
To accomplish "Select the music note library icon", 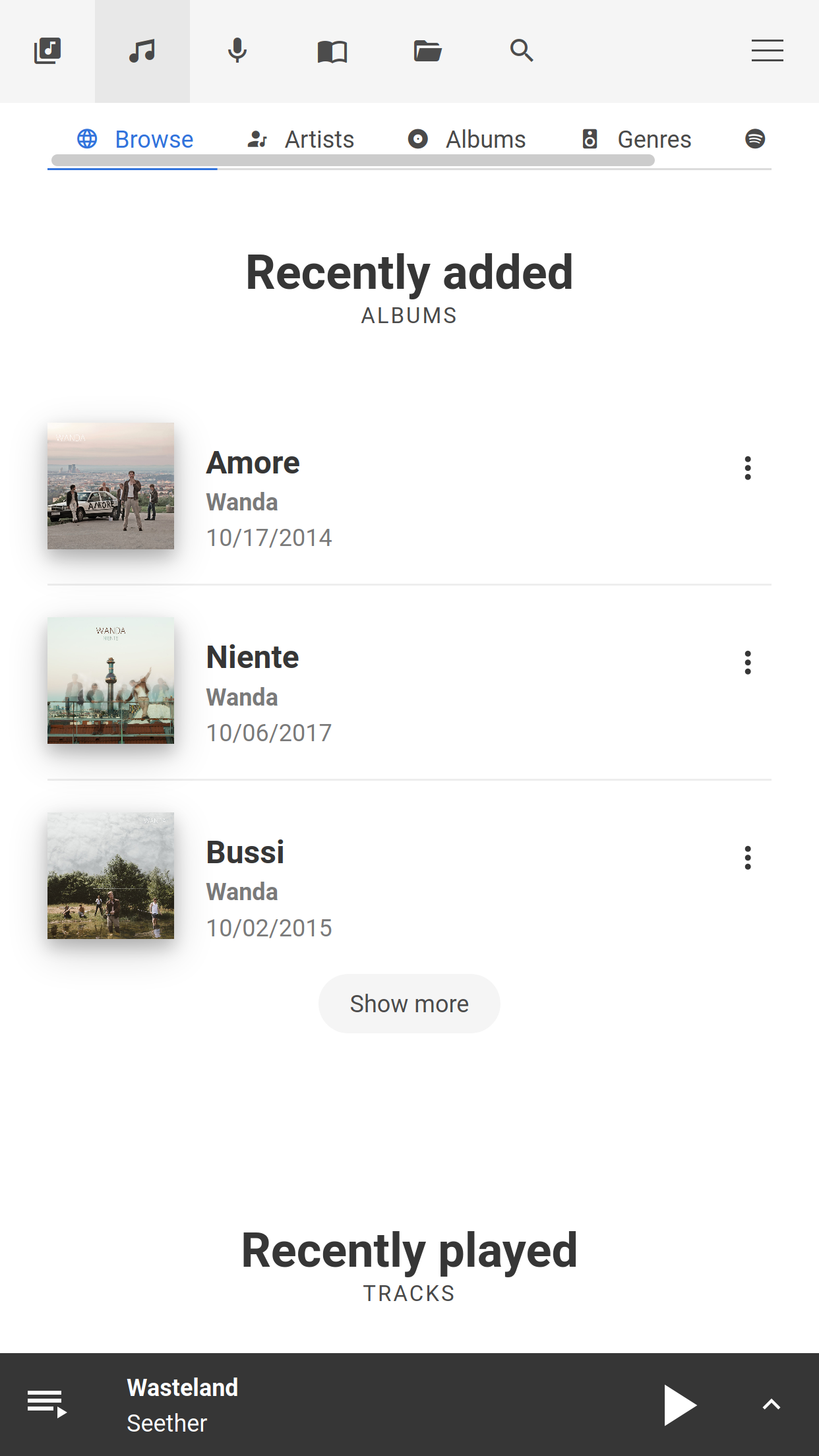I will click(x=142, y=50).
